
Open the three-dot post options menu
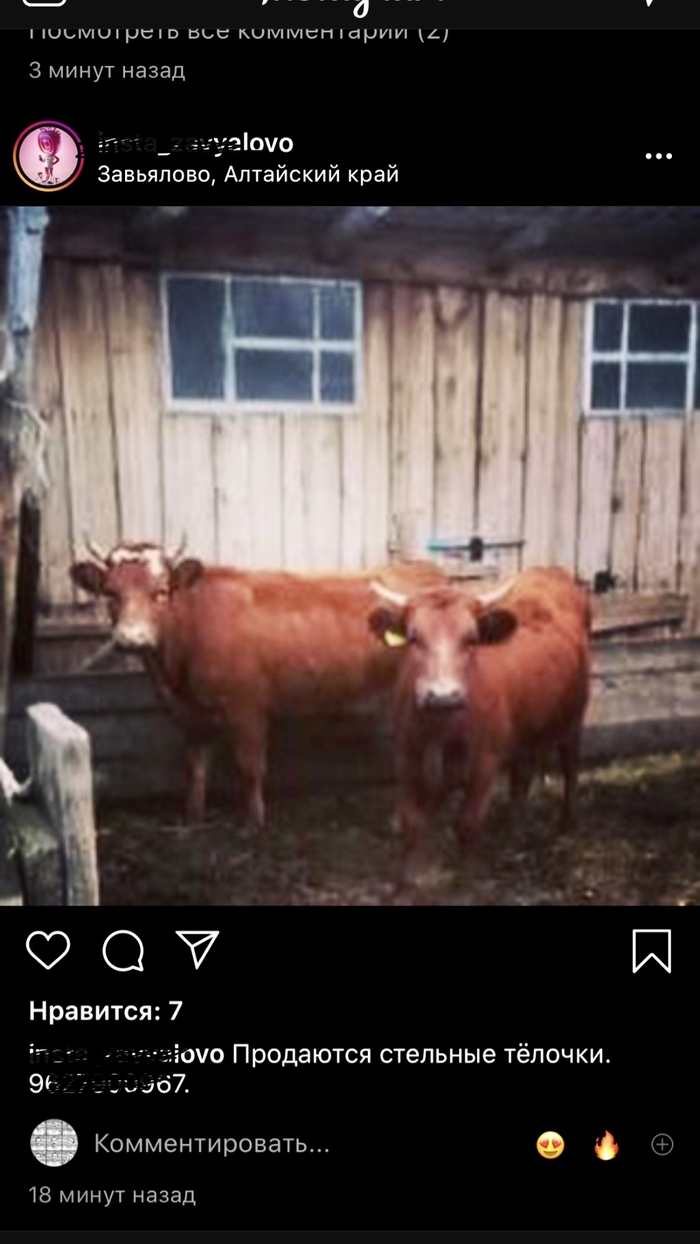pyautogui.click(x=658, y=157)
